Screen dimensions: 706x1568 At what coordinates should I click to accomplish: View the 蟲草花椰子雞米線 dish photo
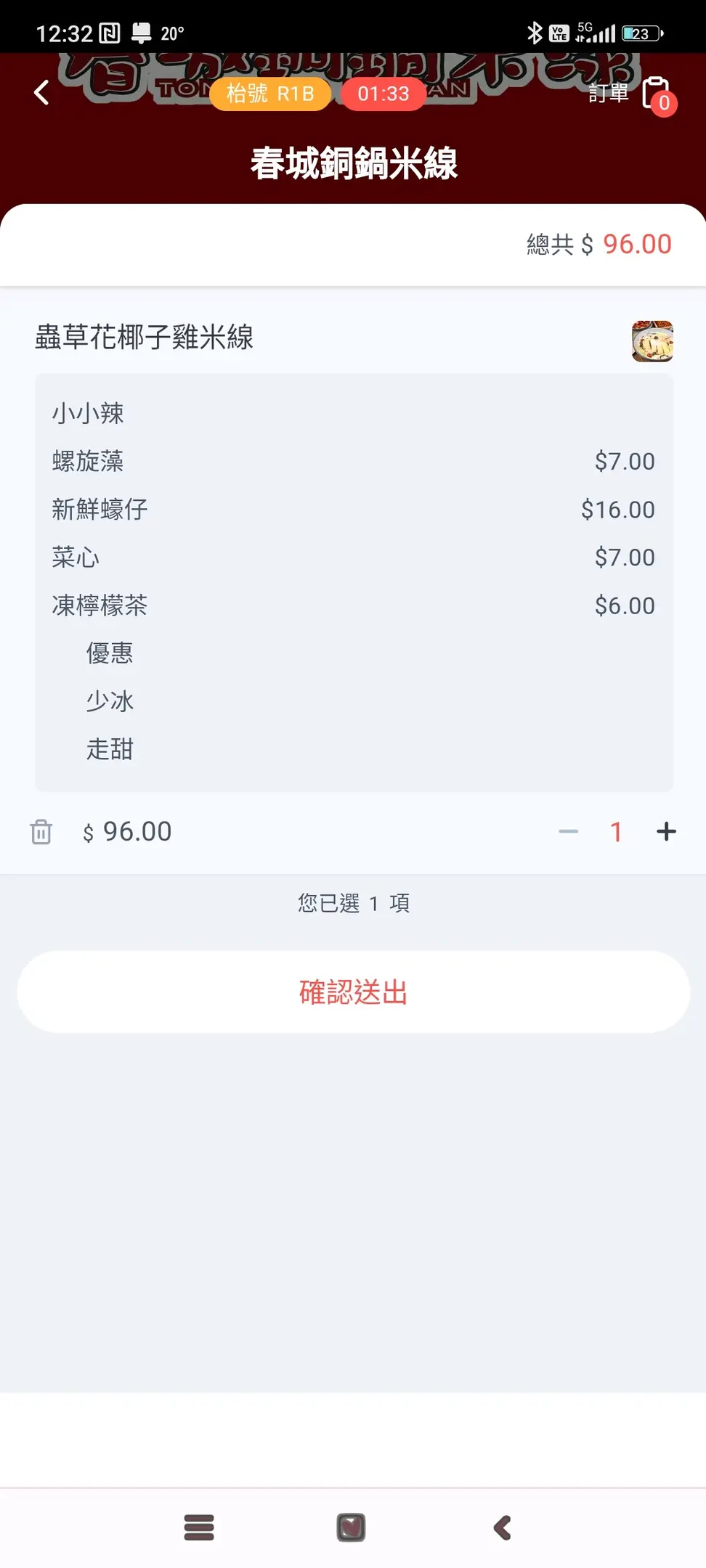(x=652, y=341)
